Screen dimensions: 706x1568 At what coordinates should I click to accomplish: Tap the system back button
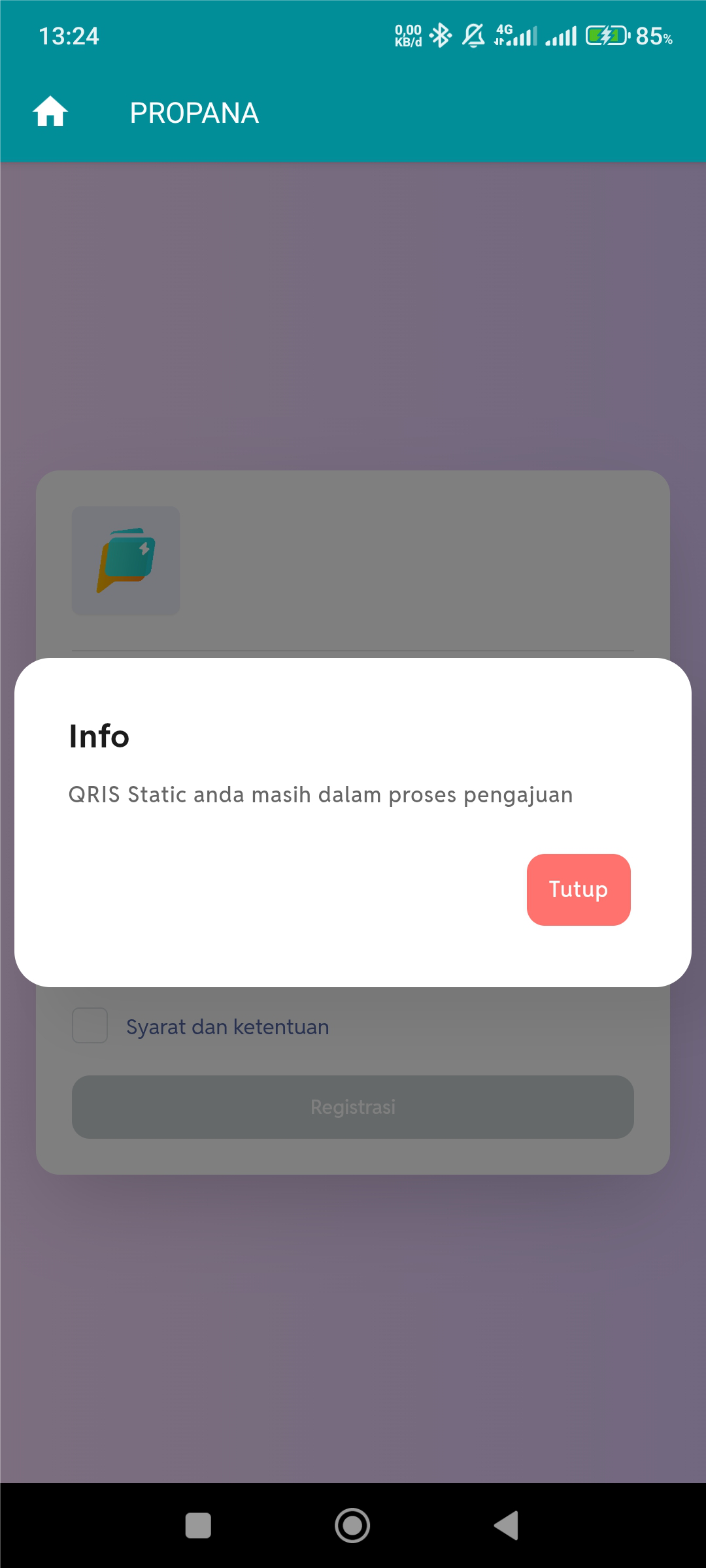tap(507, 1526)
